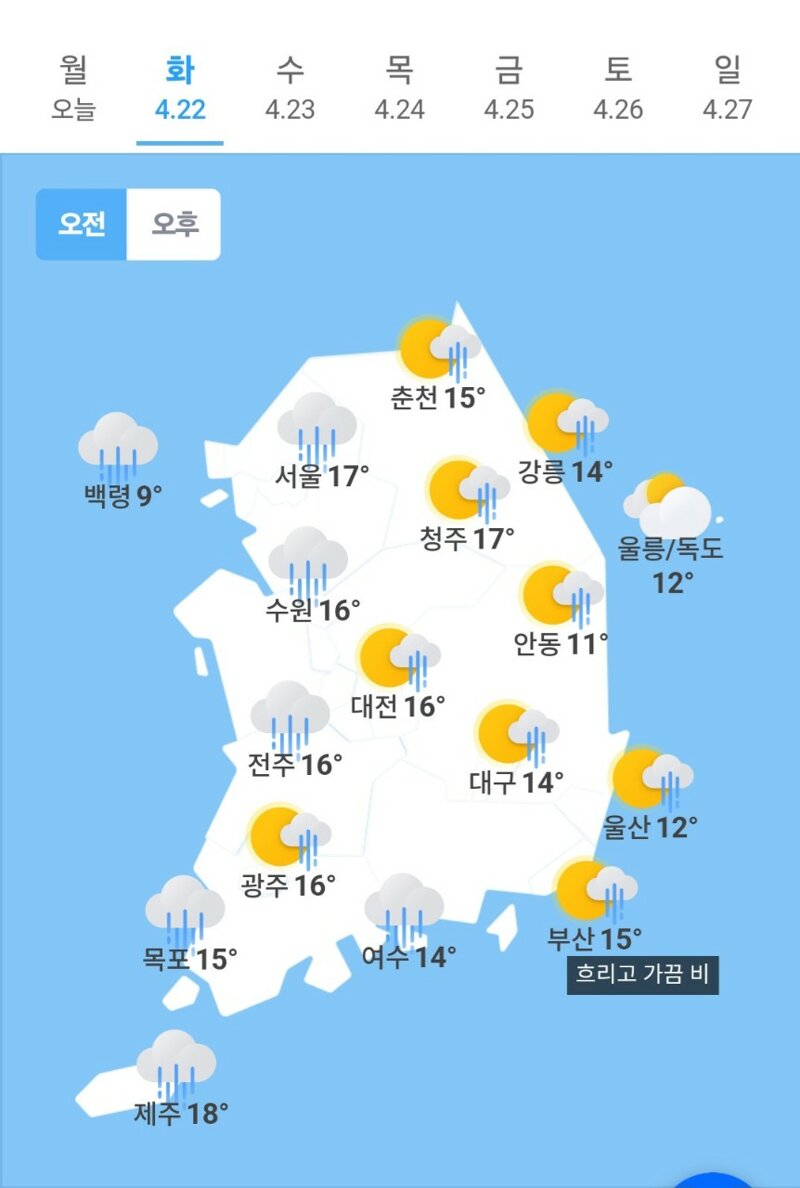Open Saturday 4.26 forecast tab
The width and height of the screenshot is (800, 1188).
618,88
